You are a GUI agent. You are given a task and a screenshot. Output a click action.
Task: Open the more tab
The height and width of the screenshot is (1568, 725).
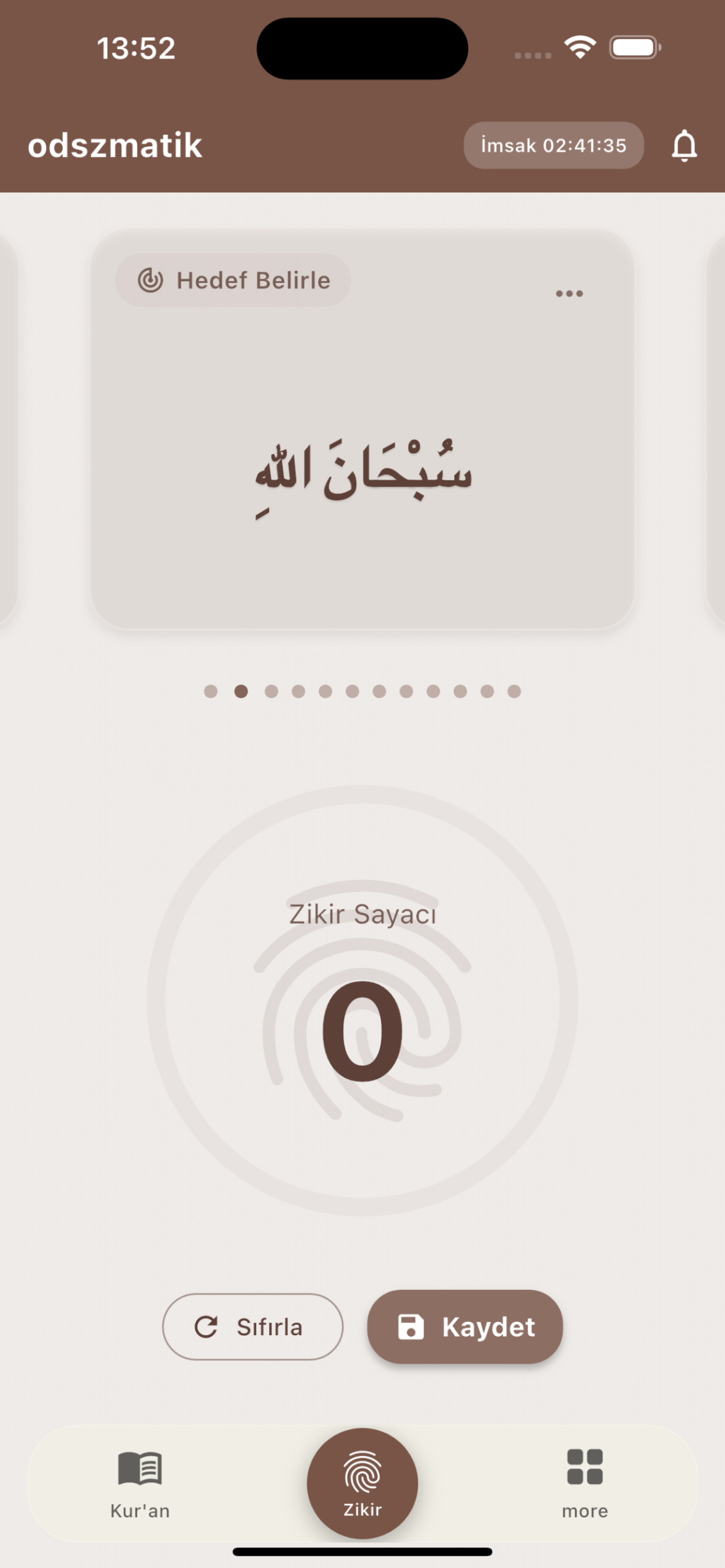coord(585,1483)
